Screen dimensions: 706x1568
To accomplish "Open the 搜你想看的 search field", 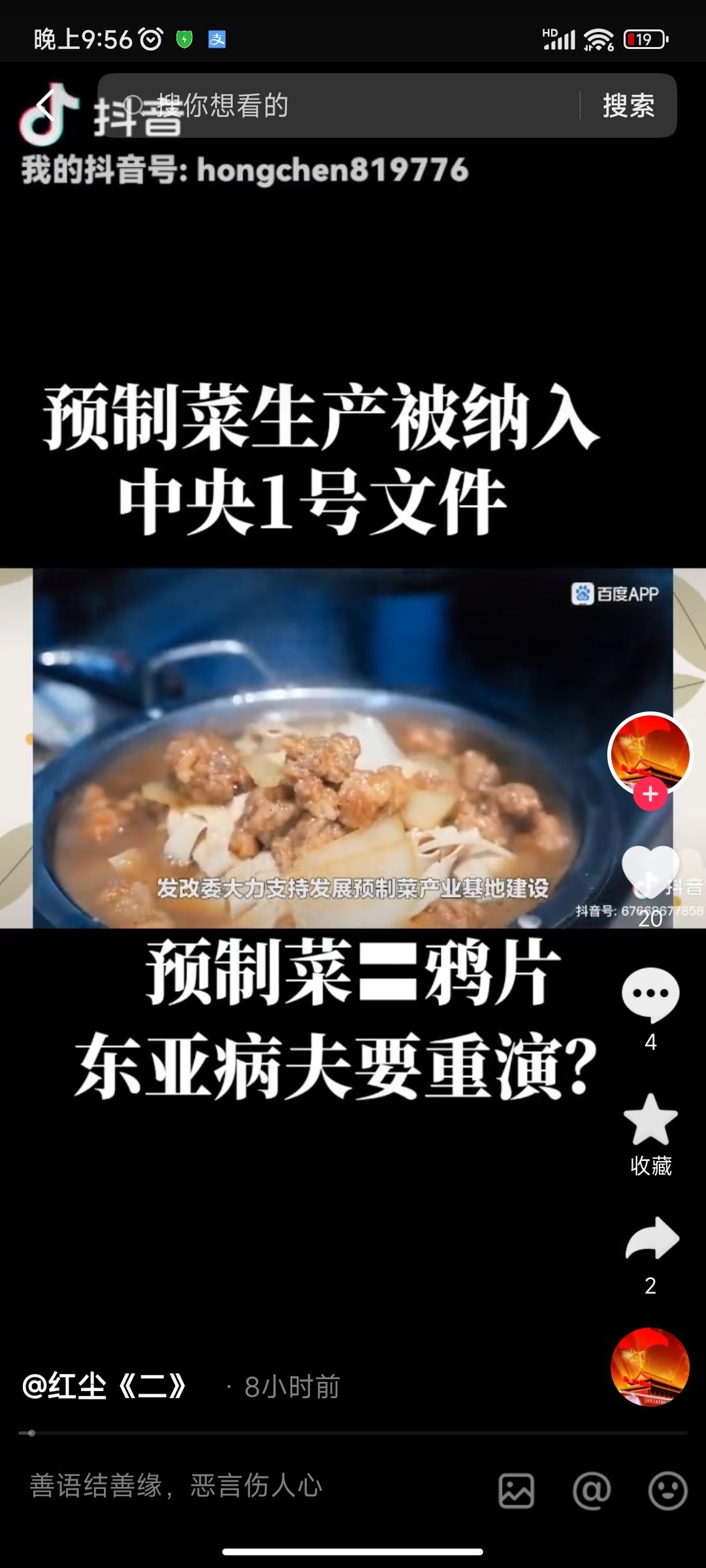I will coord(340,106).
